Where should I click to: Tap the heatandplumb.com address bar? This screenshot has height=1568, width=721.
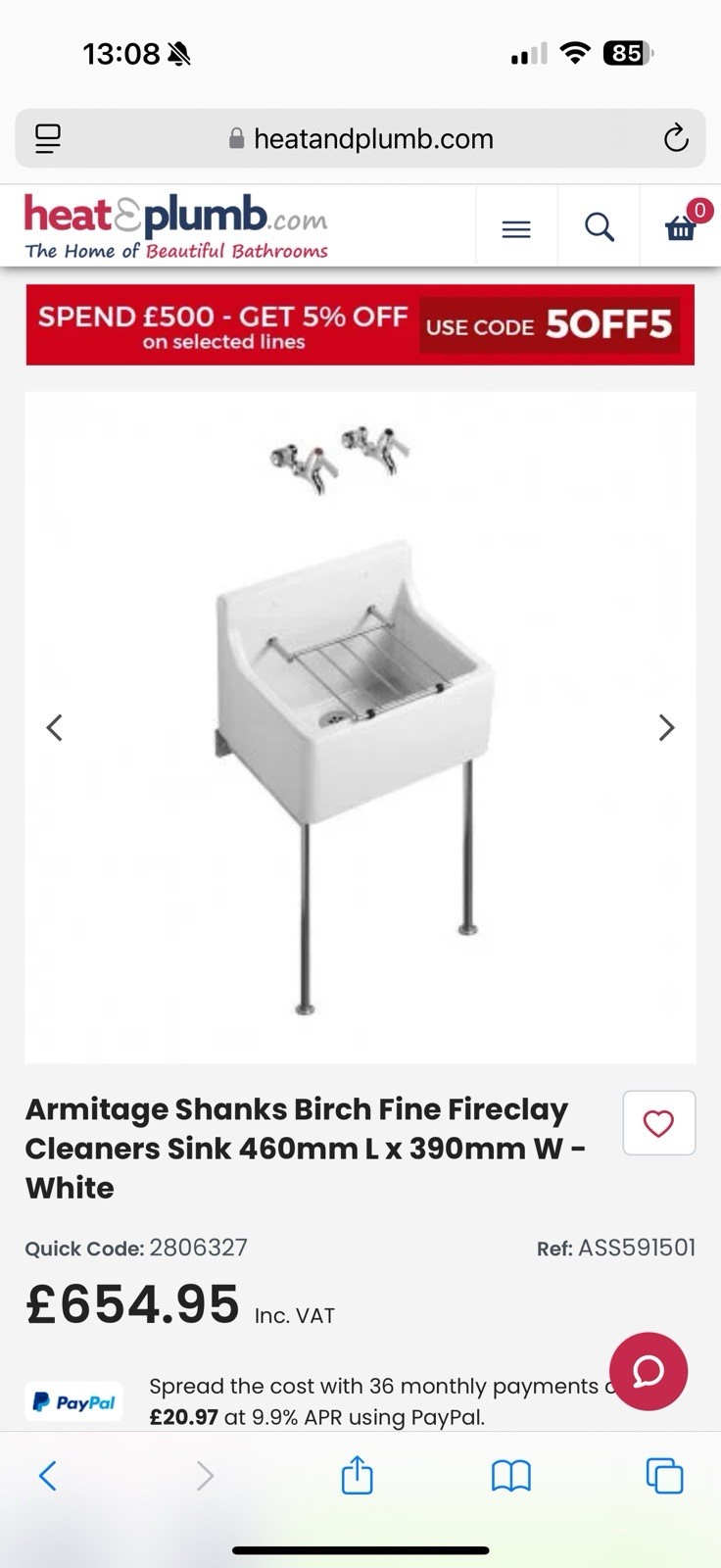[362, 139]
